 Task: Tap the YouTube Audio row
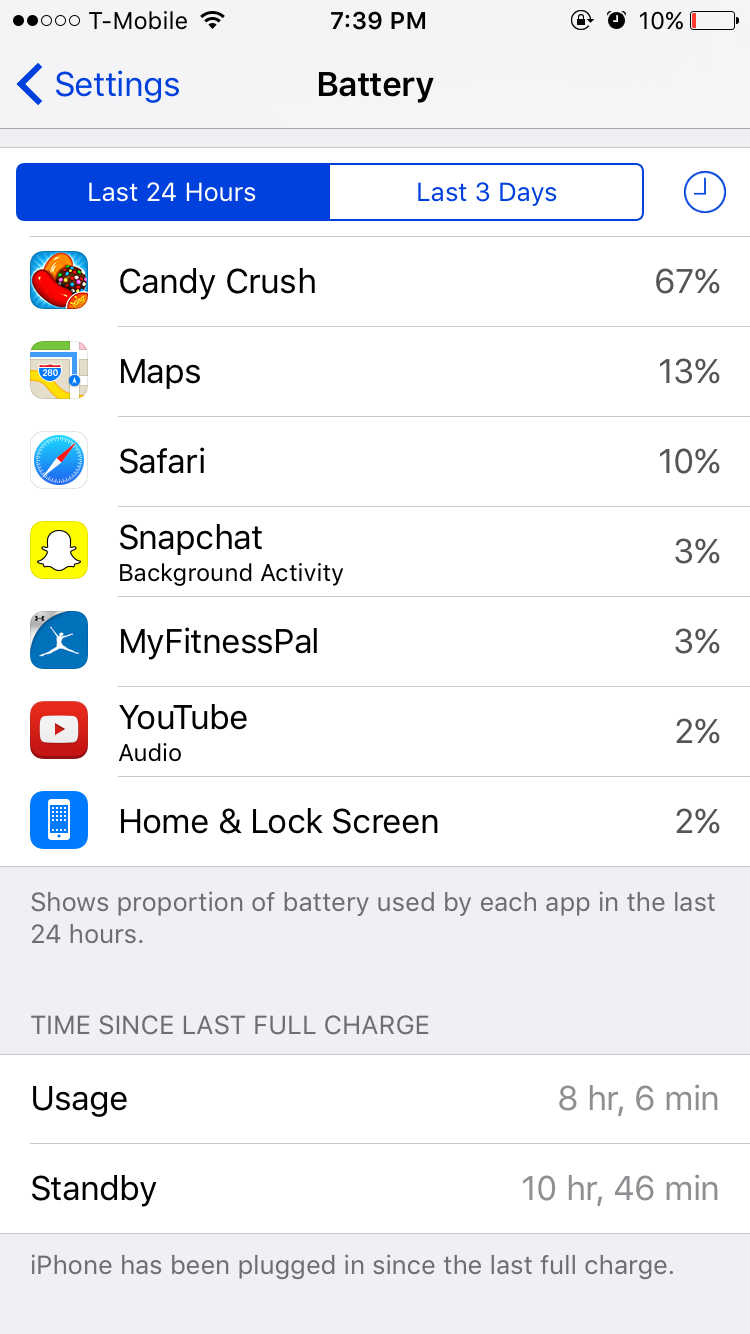[375, 732]
